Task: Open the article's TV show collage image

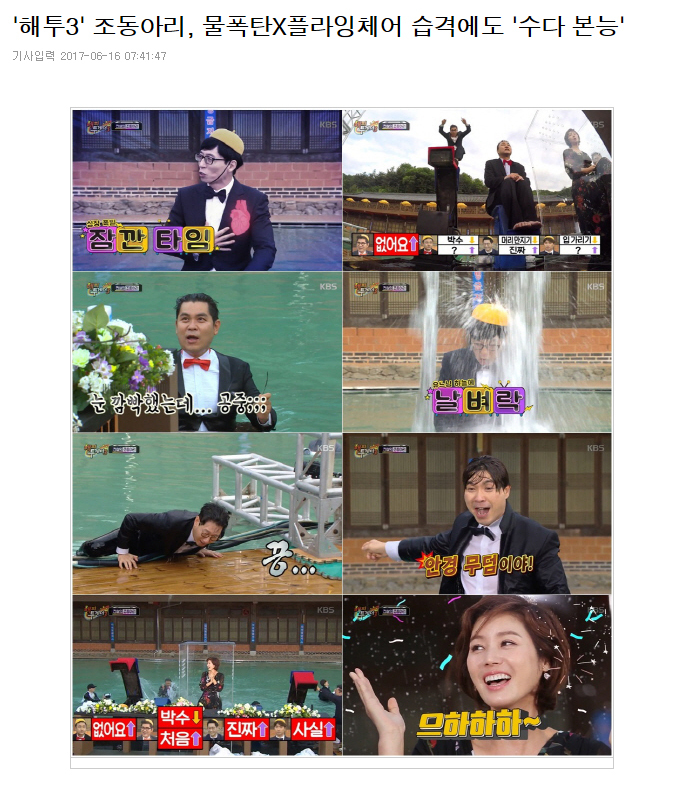Action: pos(341,432)
